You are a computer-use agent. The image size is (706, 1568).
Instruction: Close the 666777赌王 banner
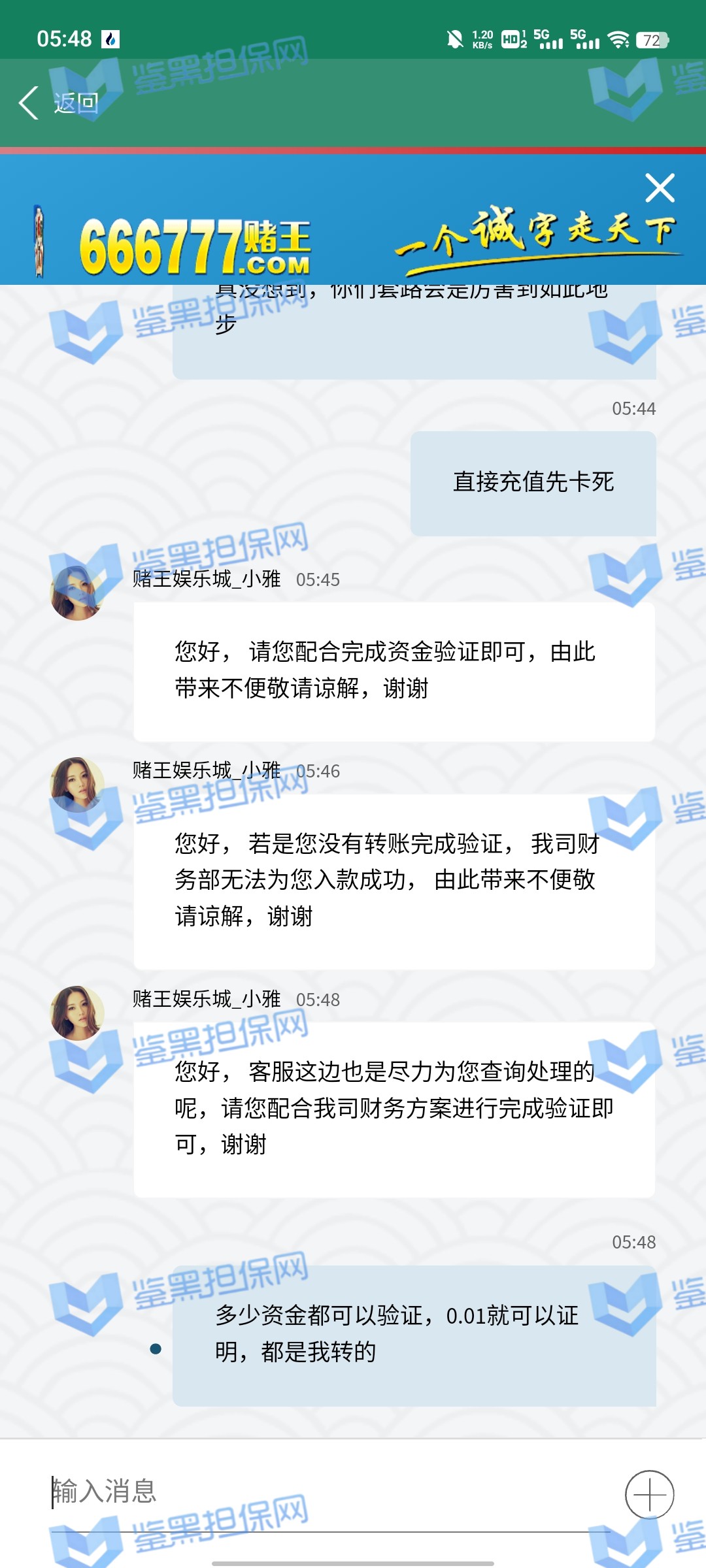[x=660, y=188]
